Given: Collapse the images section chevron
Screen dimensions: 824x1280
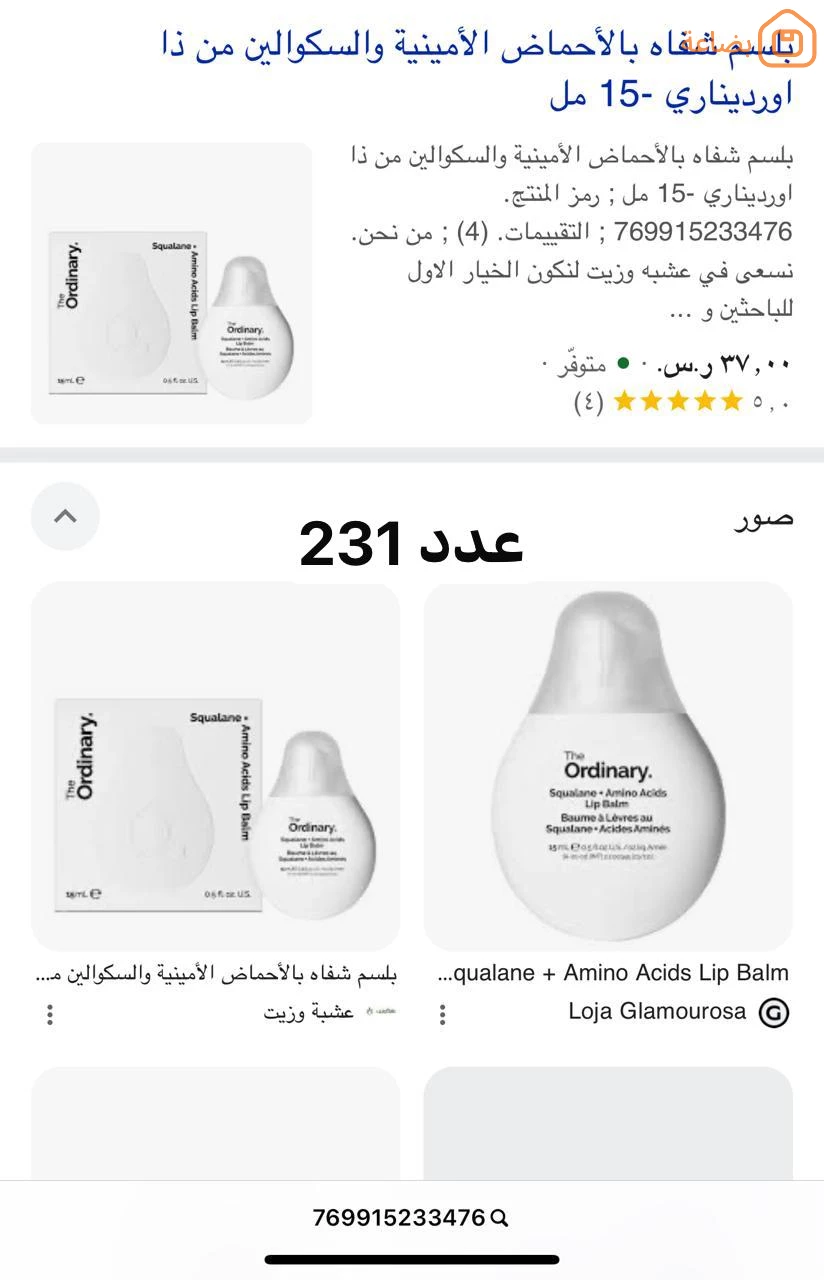Looking at the screenshot, I should pos(65,516).
